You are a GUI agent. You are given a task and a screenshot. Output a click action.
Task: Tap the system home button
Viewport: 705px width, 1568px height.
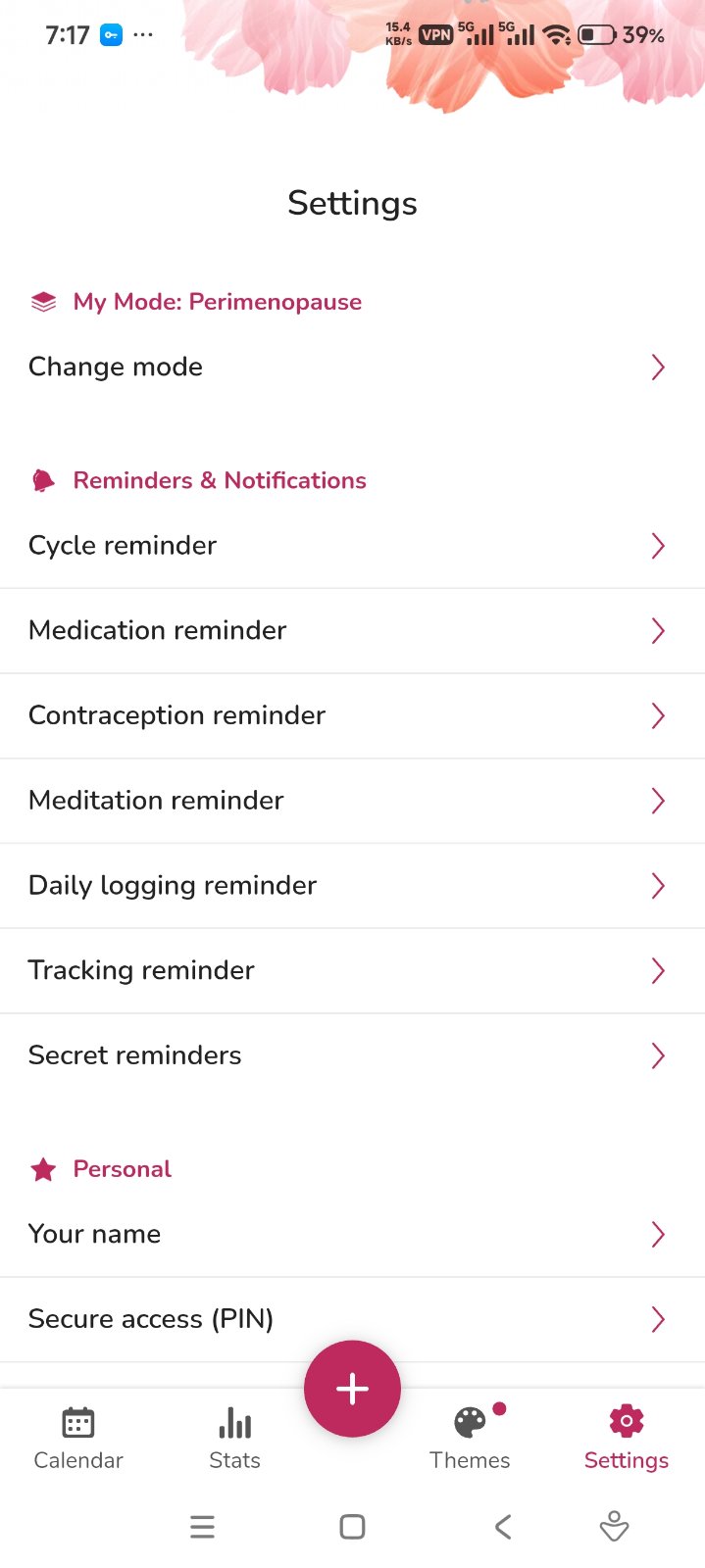[x=352, y=1527]
